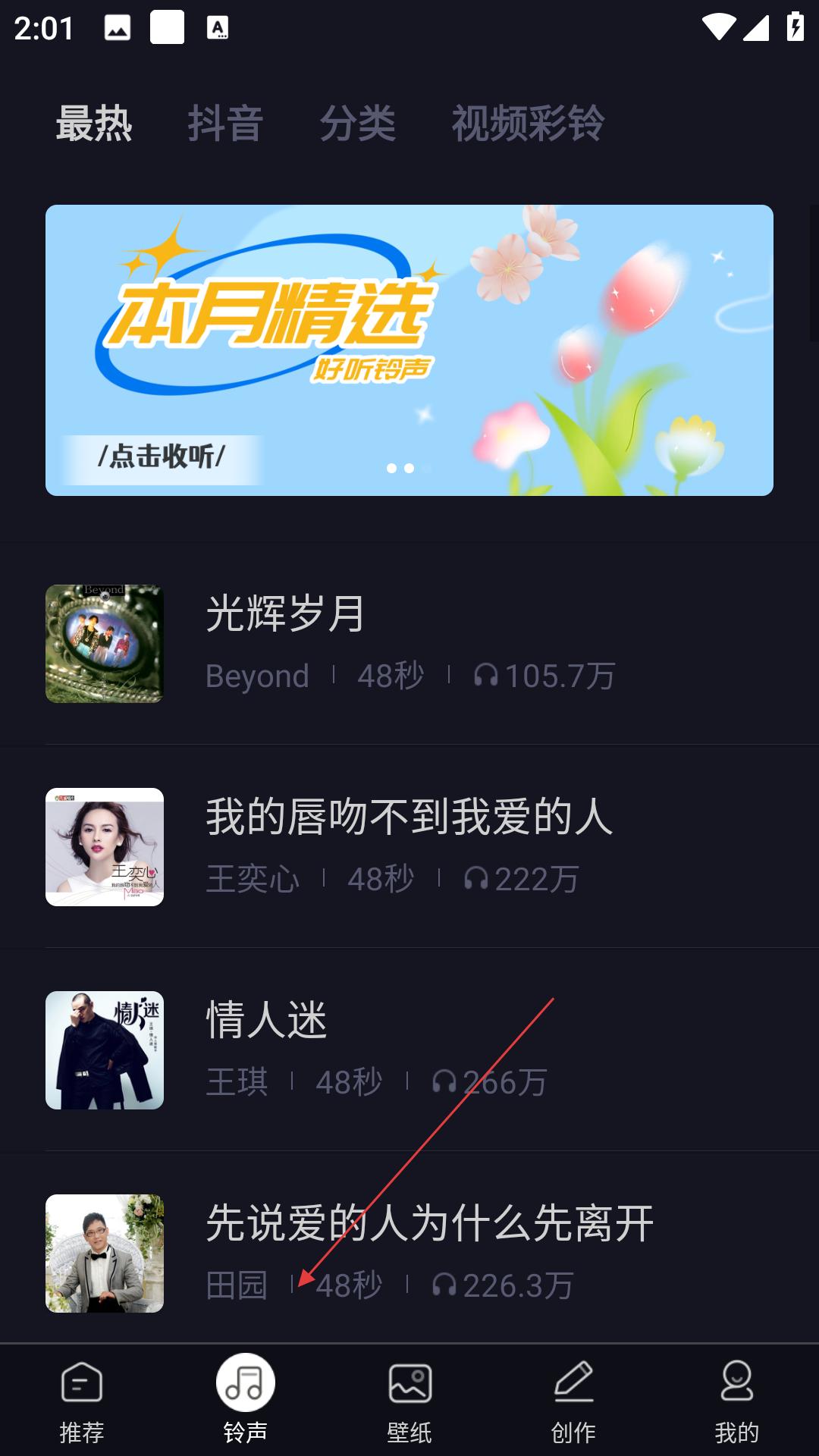Select the ringtone 情人迷 by 王琪

pyautogui.click(x=409, y=1050)
